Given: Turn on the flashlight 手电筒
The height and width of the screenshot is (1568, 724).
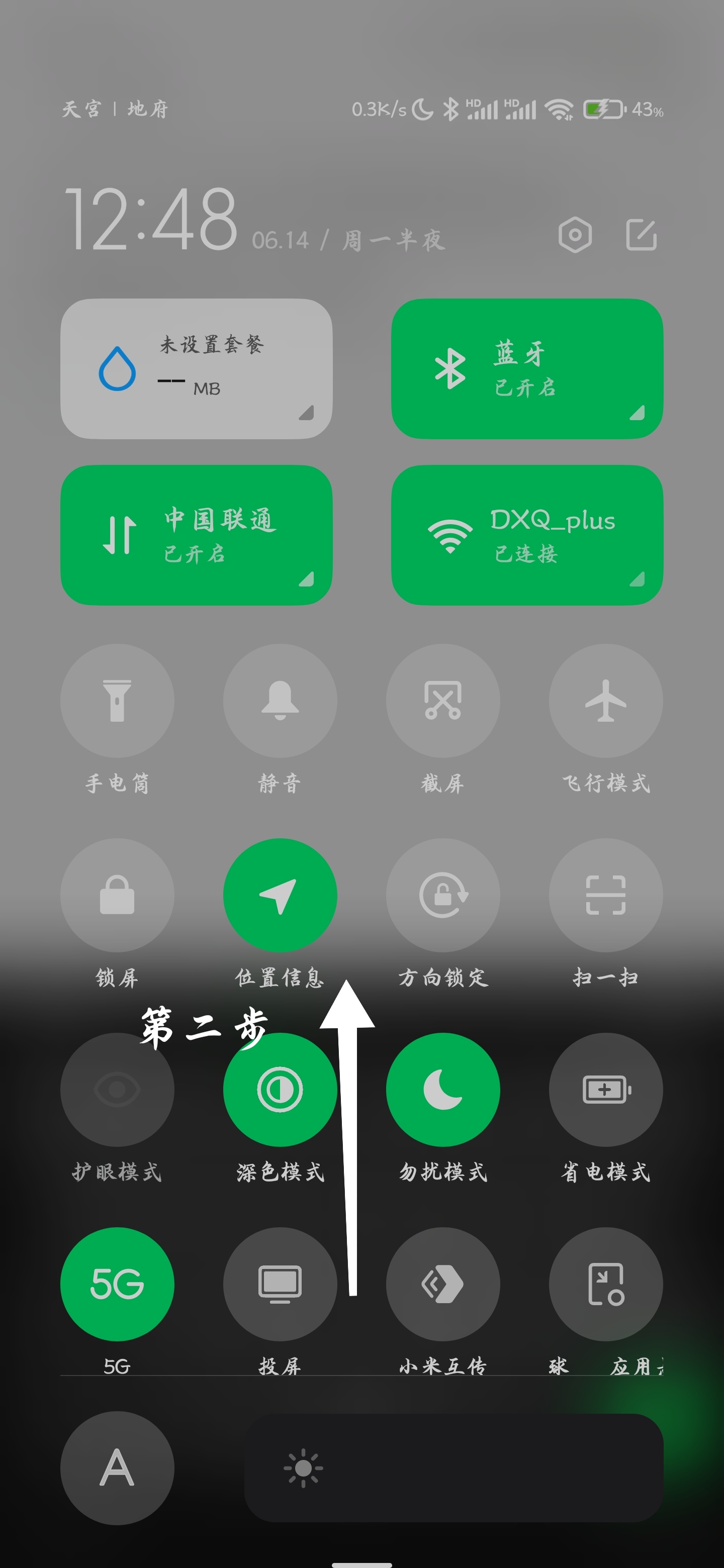Looking at the screenshot, I should pos(117,701).
